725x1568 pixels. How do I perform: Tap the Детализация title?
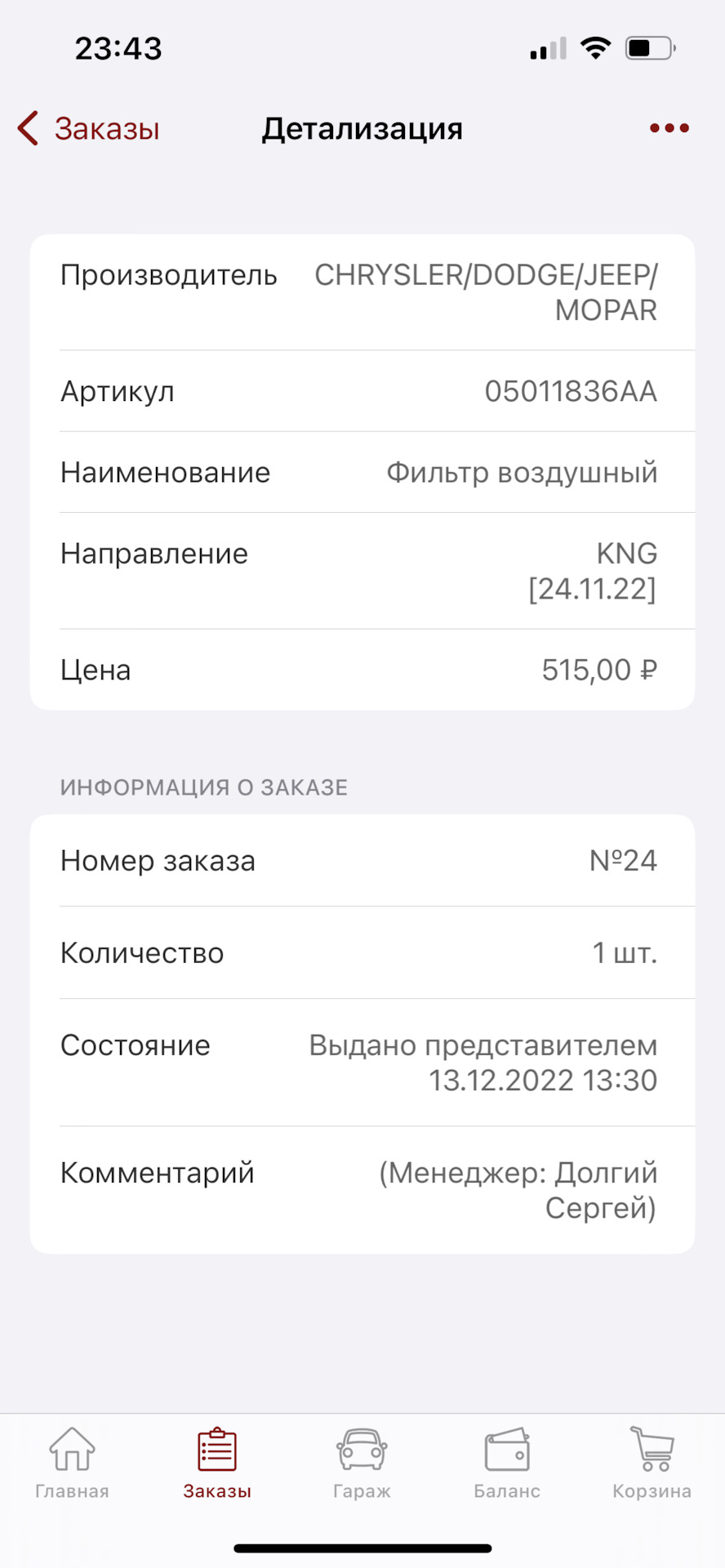click(362, 127)
